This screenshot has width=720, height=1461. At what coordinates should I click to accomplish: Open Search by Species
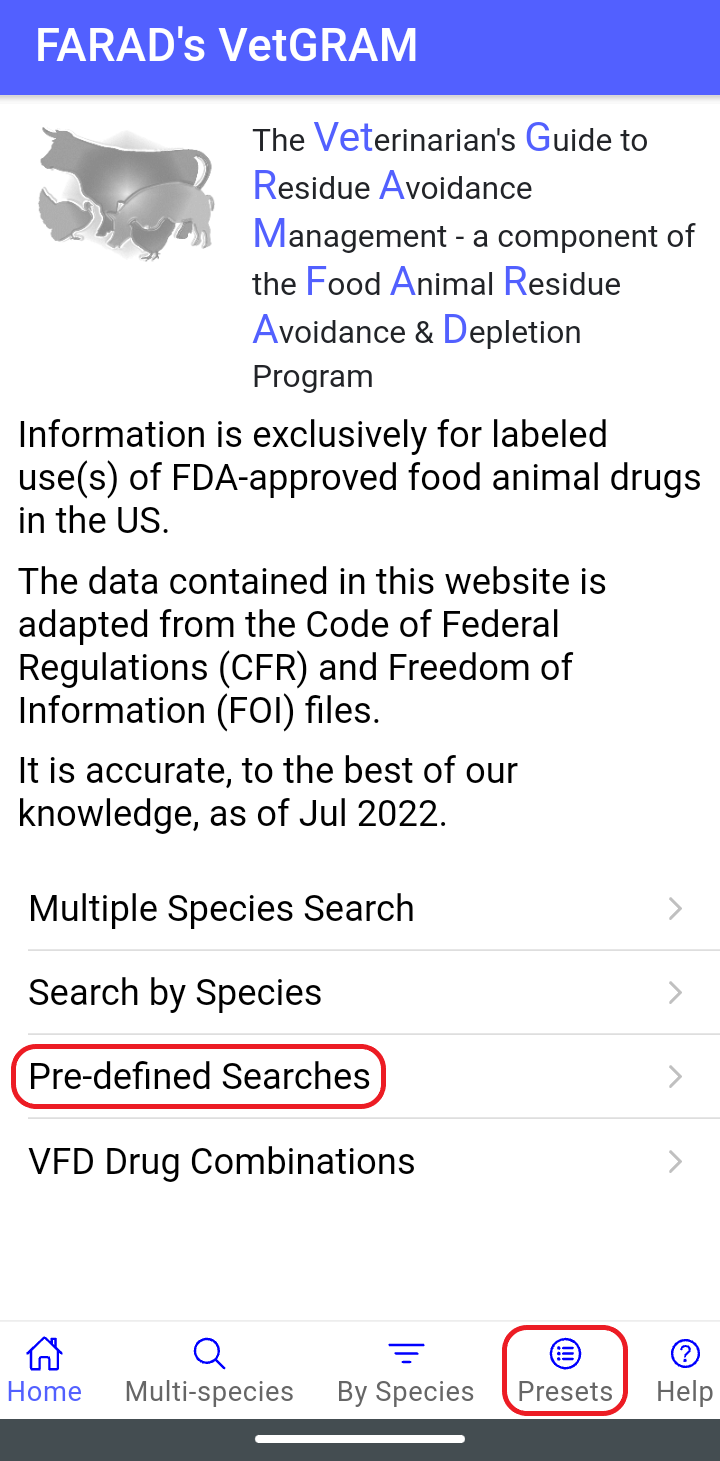360,992
